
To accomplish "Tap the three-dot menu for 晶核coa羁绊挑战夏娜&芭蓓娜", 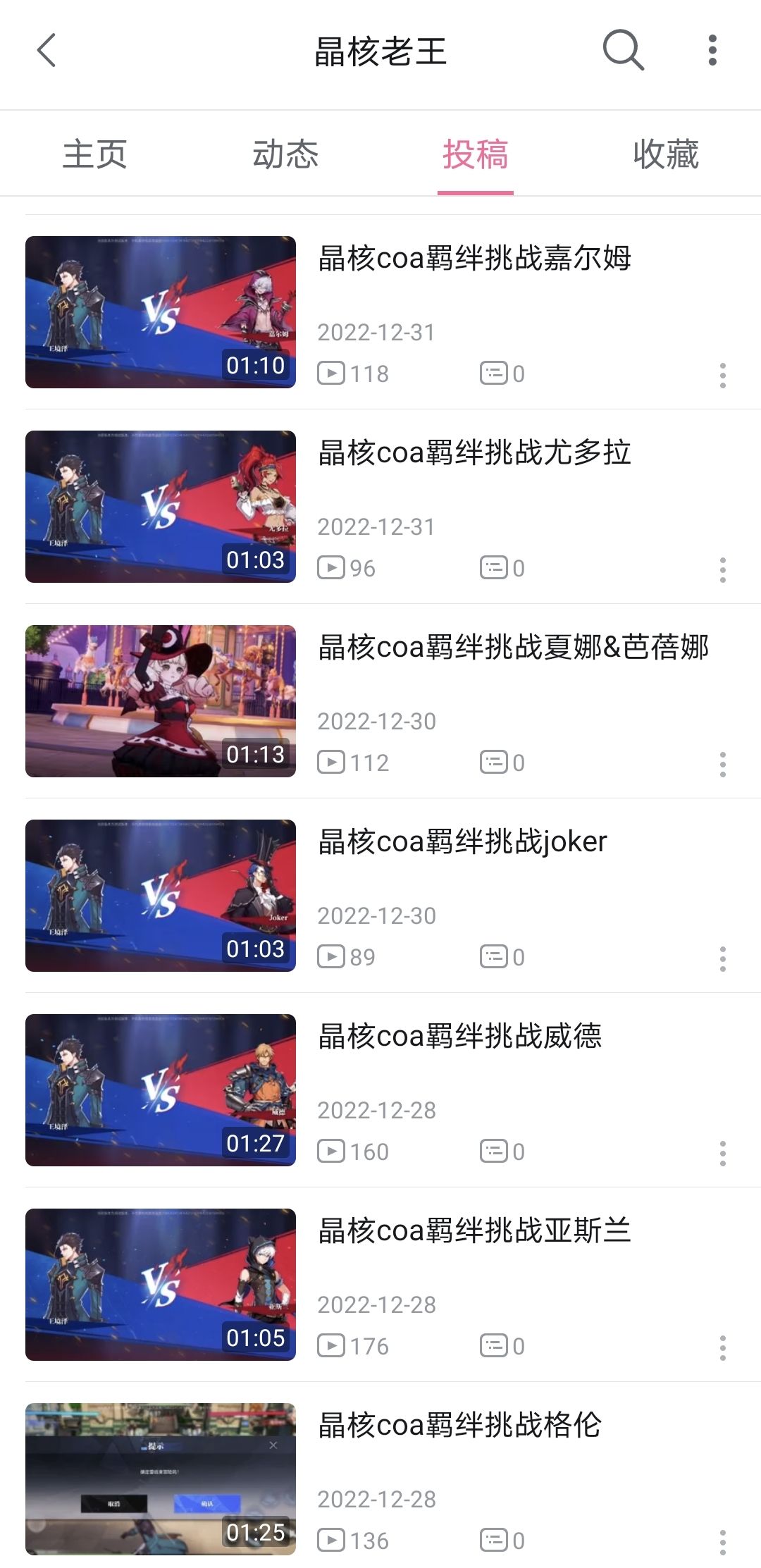I will click(722, 764).
